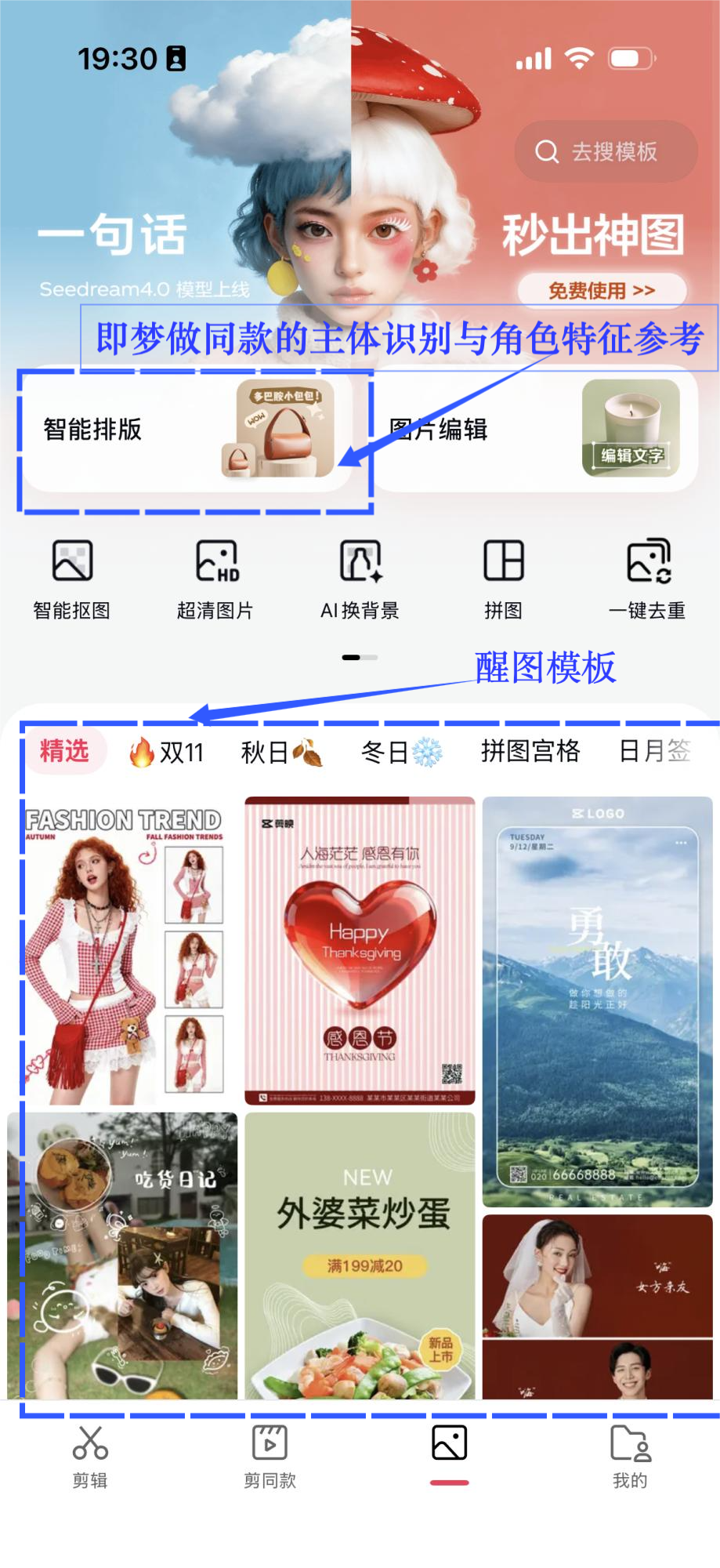Open the 去搜模板 template search box
Screen dimensions: 720x1568
[606, 152]
